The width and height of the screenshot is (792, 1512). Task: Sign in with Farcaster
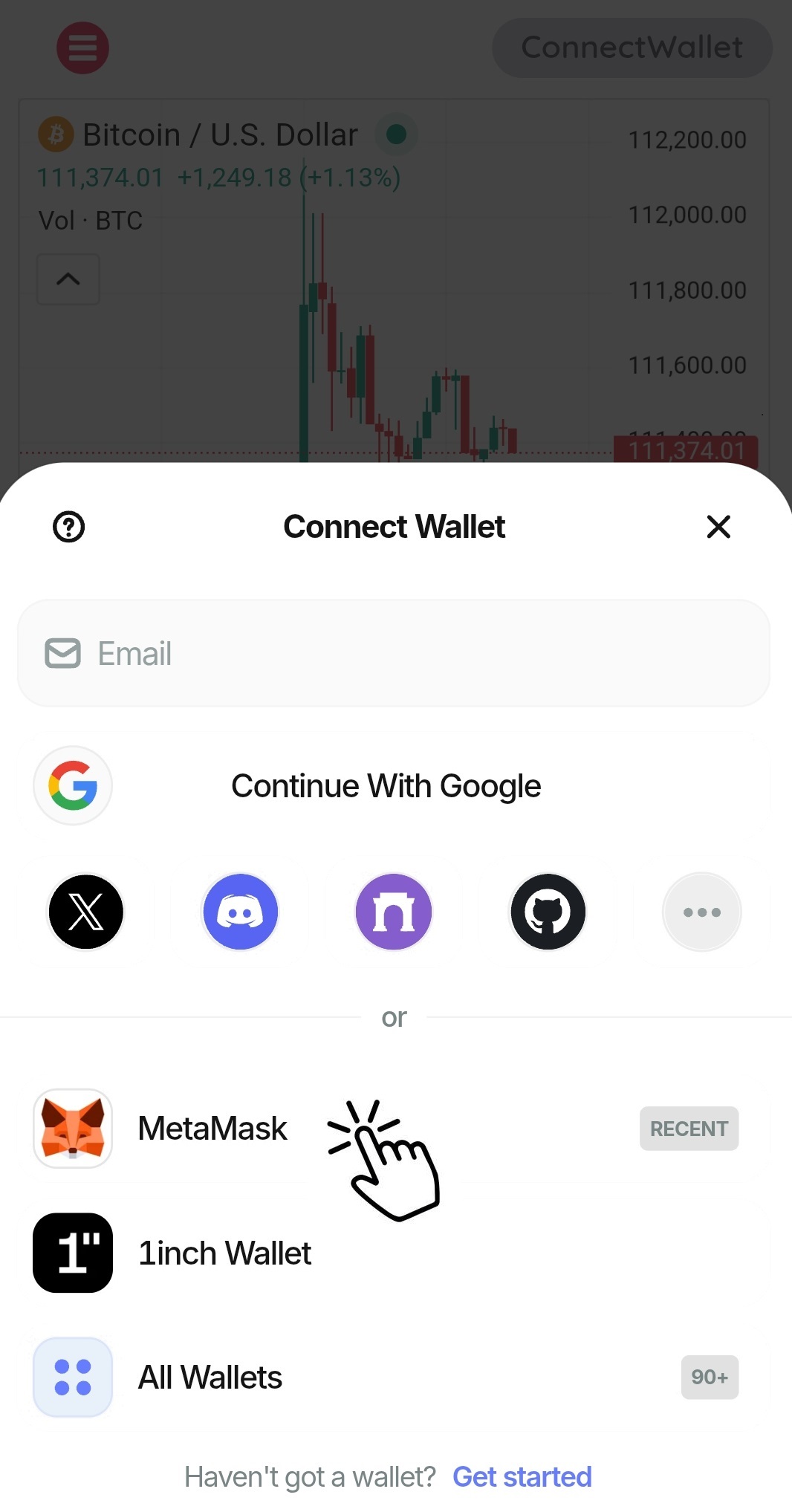click(394, 912)
